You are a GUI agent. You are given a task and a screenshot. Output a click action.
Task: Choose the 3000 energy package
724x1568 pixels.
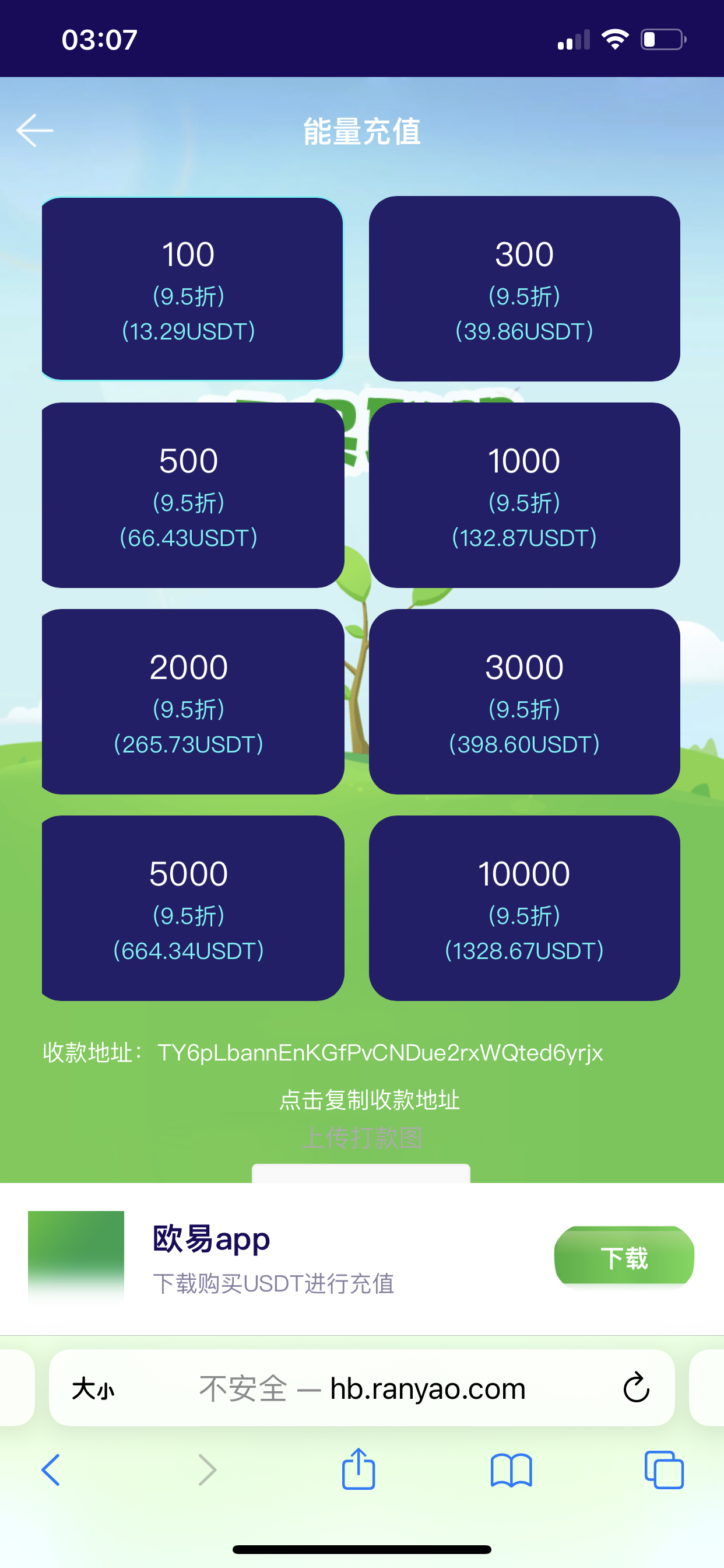pyautogui.click(x=524, y=701)
